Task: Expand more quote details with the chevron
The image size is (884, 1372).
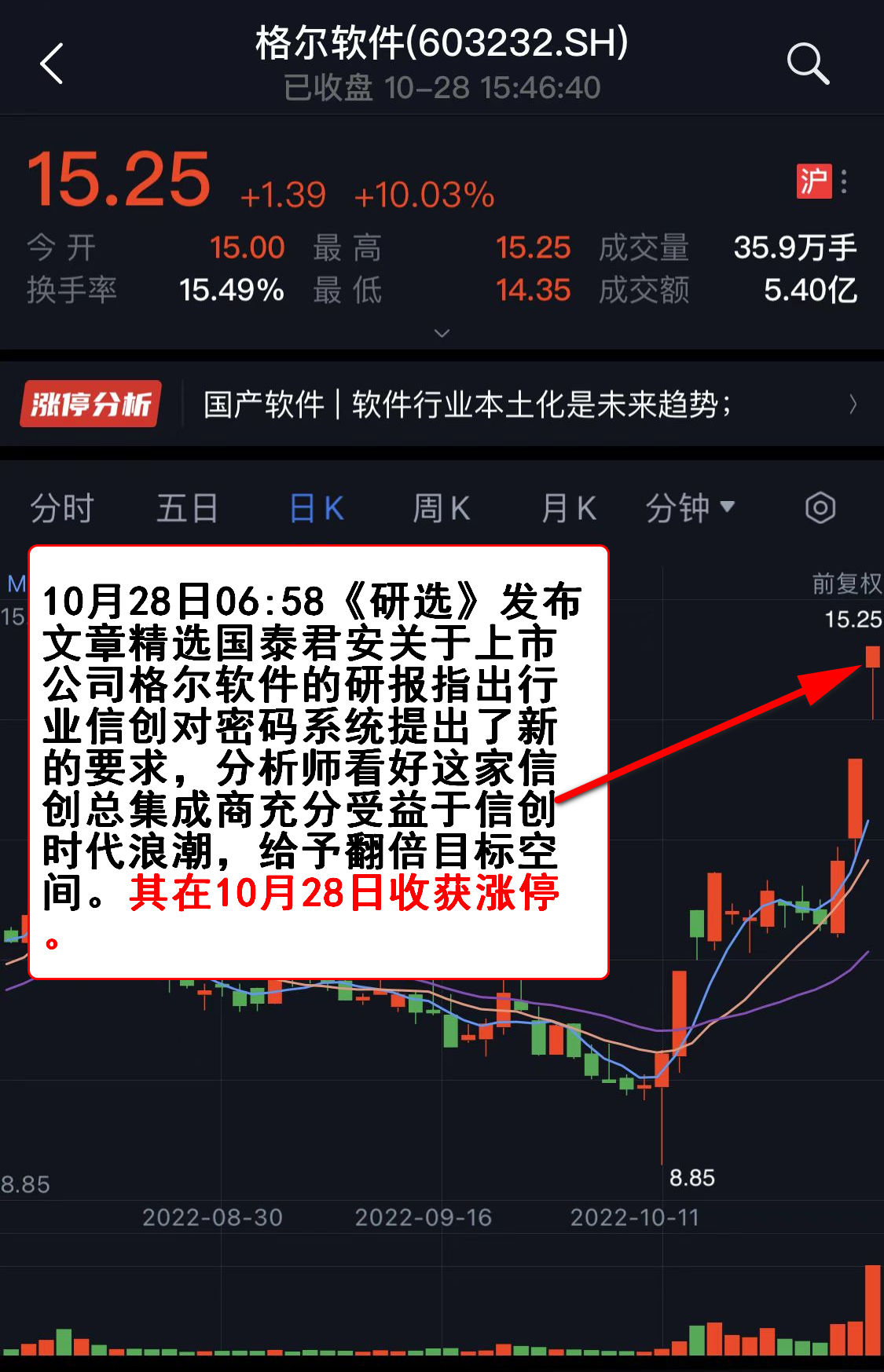Action: (442, 333)
